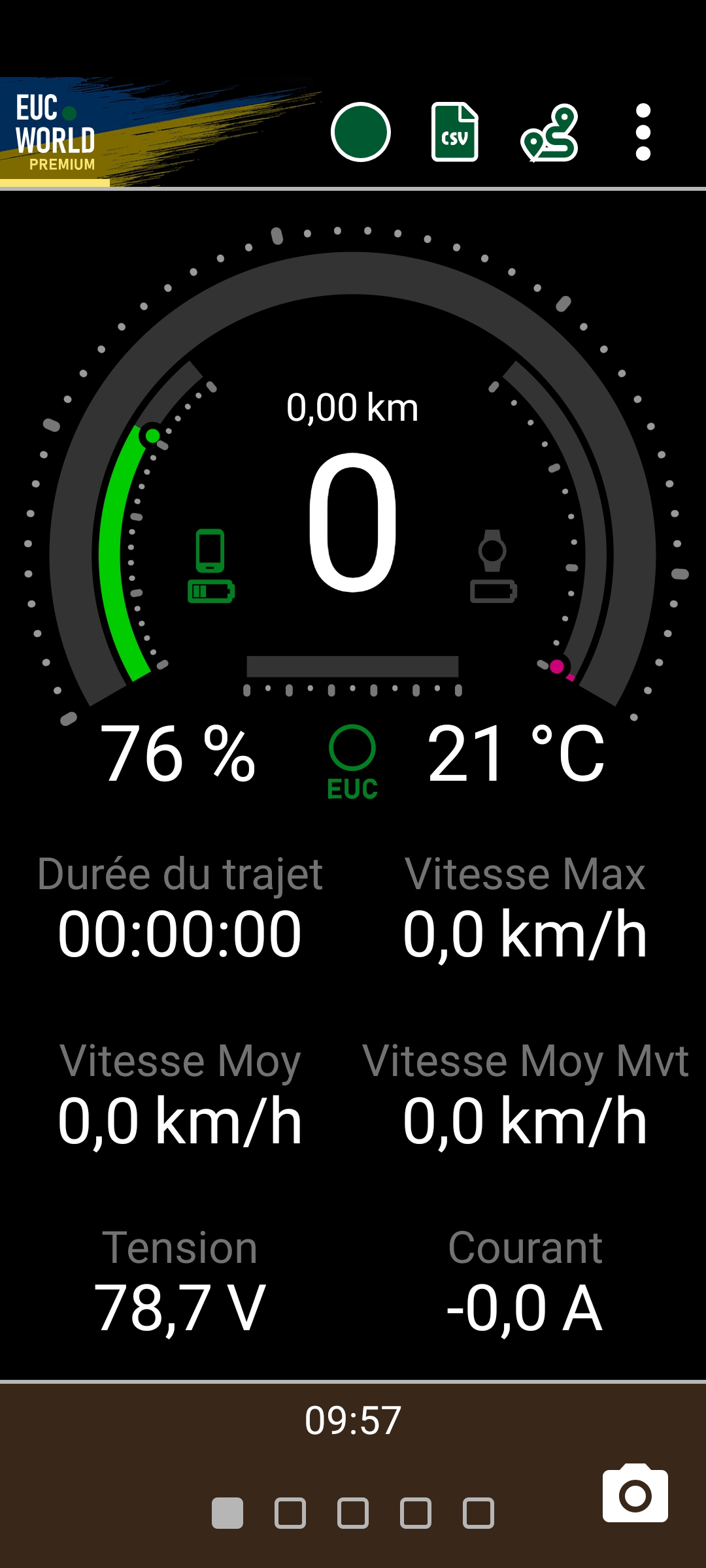Start CSV data logging

coord(455,132)
